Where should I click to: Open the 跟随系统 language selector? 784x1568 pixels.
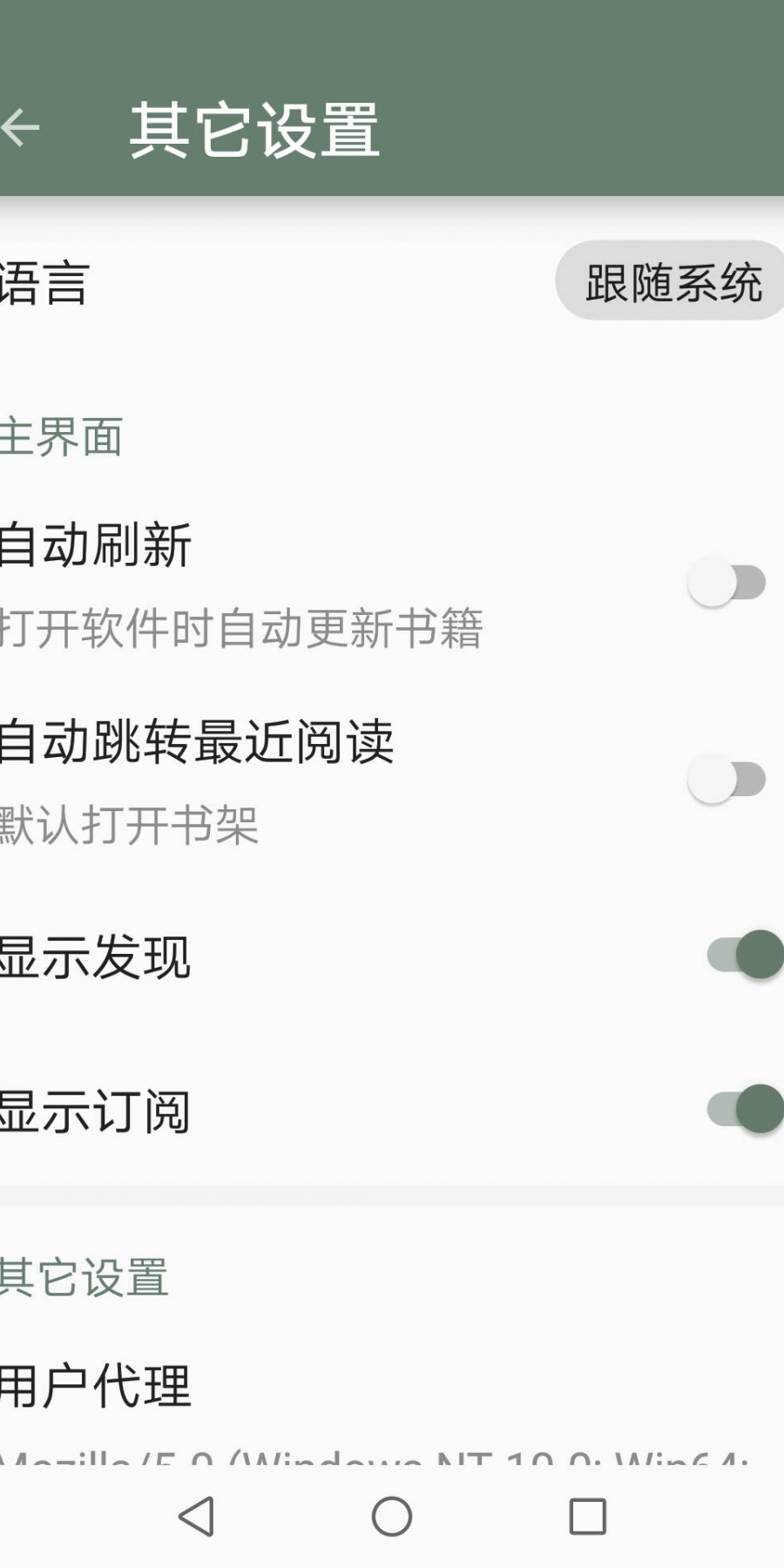[x=671, y=281]
